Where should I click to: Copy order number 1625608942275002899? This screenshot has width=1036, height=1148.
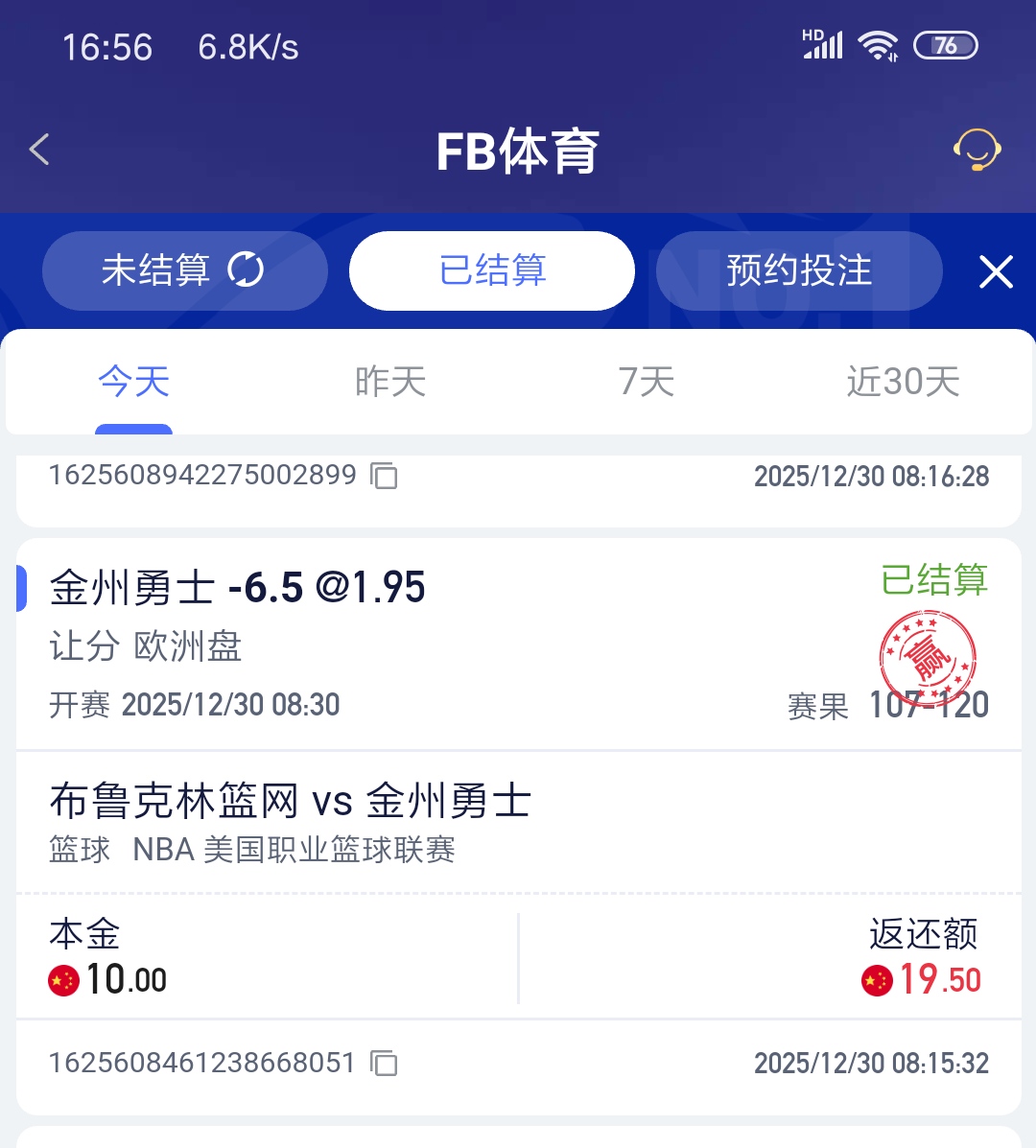point(385,476)
